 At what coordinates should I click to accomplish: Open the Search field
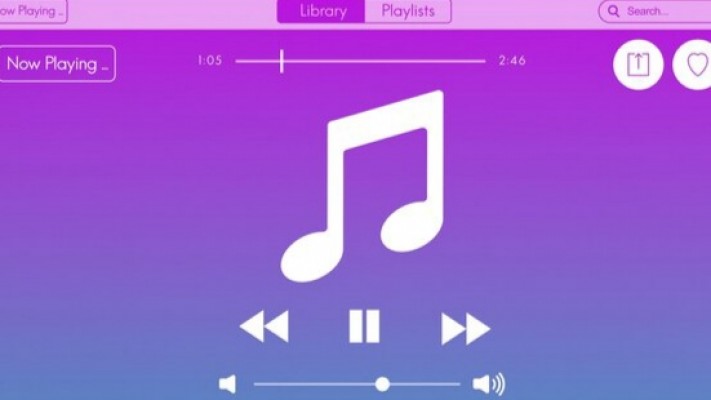(654, 11)
